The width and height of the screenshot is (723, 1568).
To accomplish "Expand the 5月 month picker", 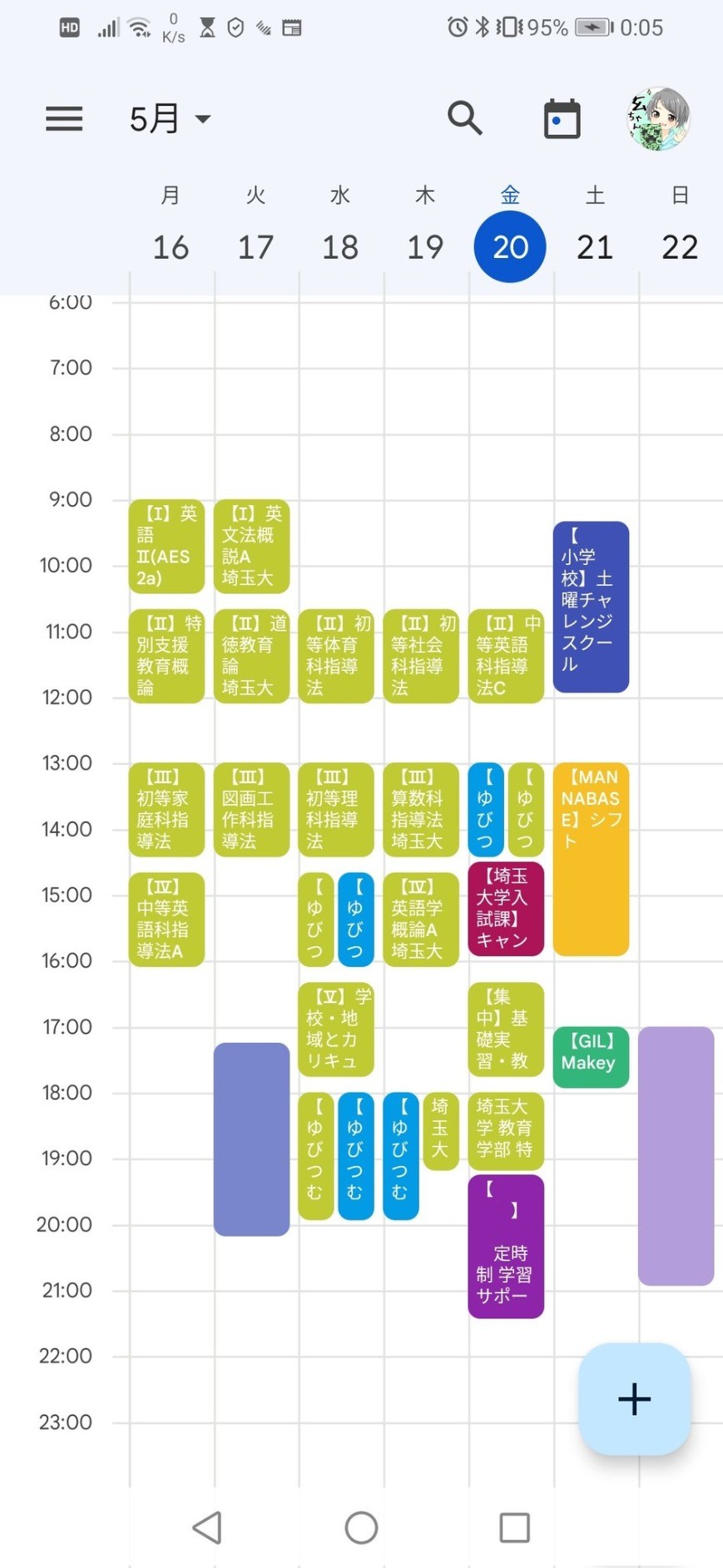I will coord(170,119).
